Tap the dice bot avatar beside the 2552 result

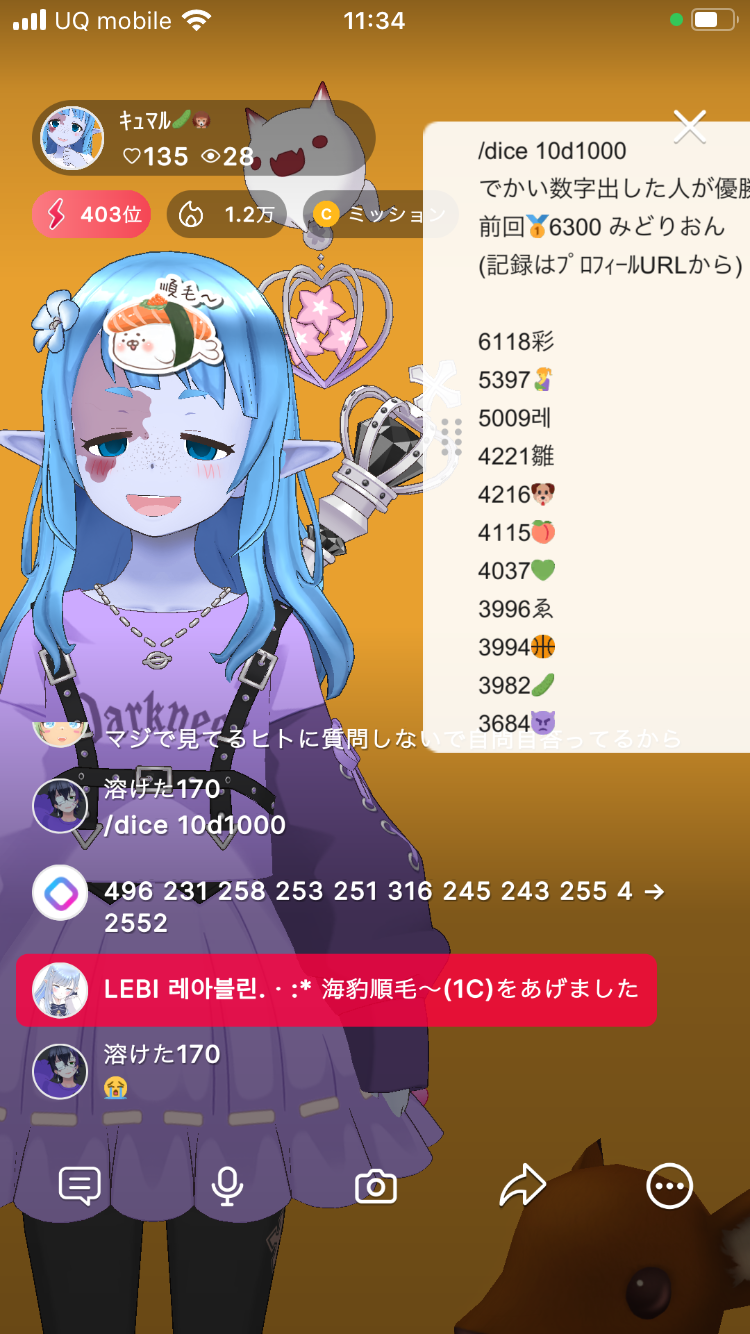click(x=60, y=892)
